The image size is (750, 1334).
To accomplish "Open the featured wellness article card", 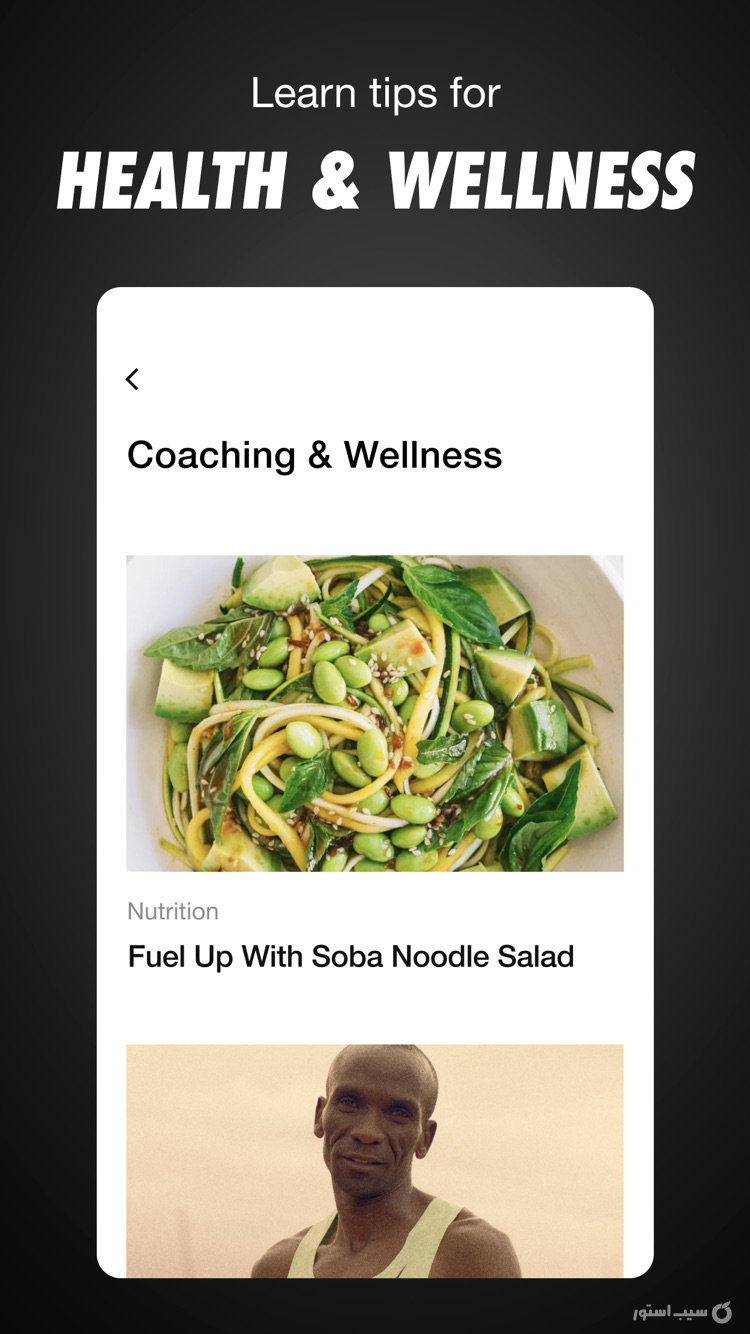I will coord(374,760).
